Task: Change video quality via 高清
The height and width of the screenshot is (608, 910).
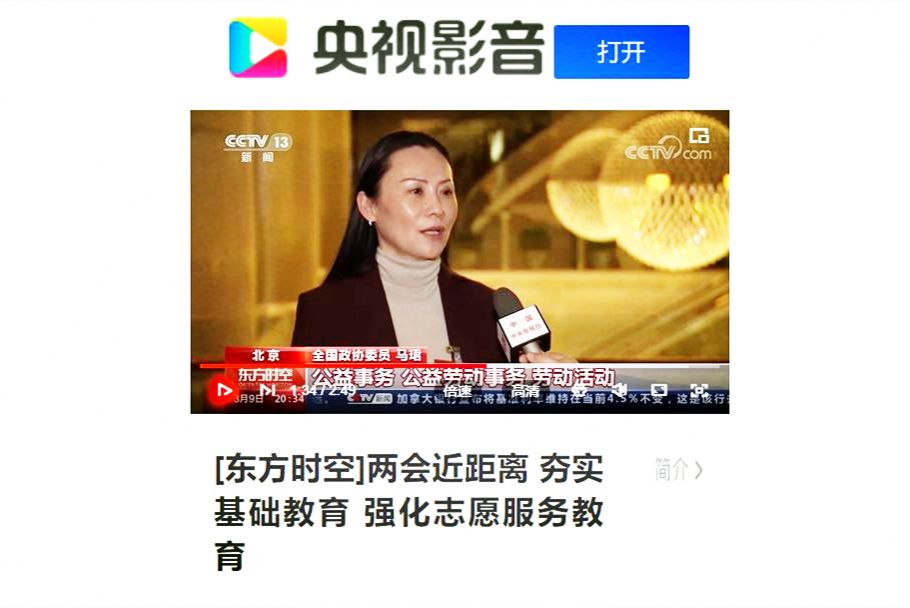Action: [526, 390]
